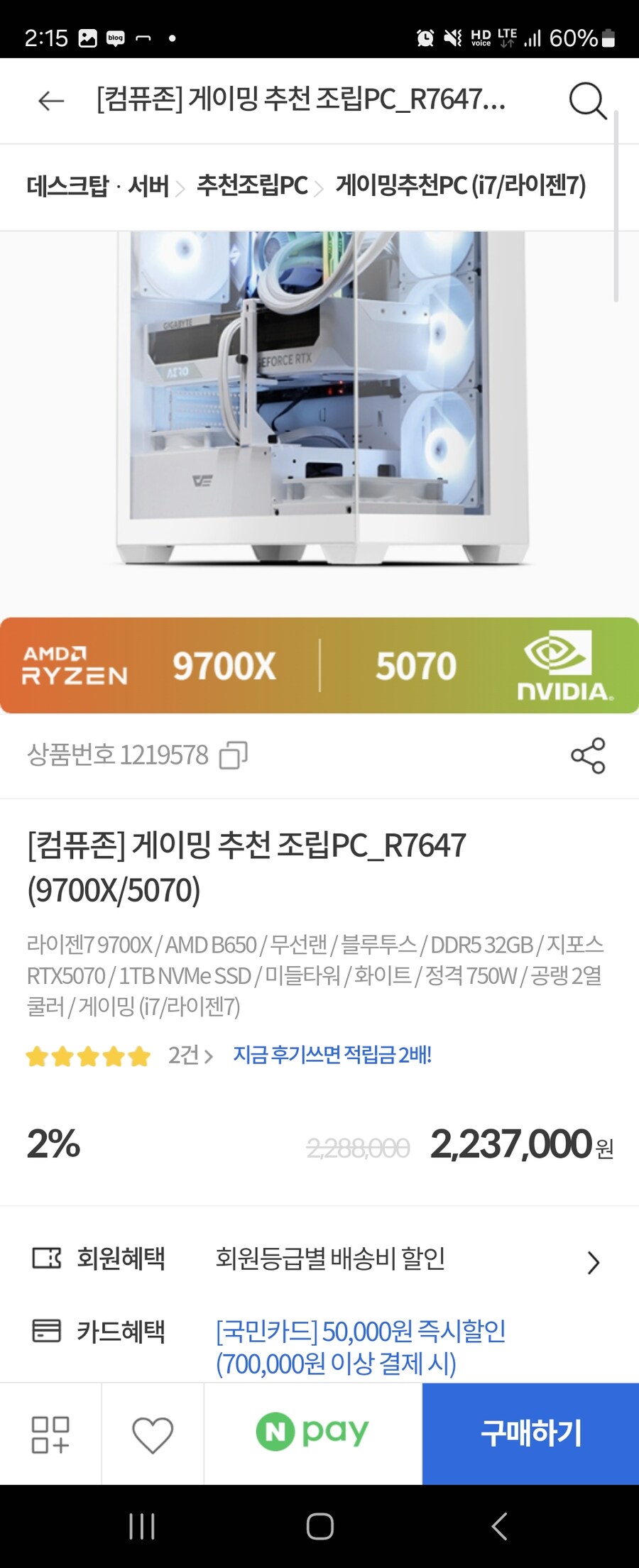The height and width of the screenshot is (1568, 639).
Task: View the white PC case product image
Action: coord(319,412)
